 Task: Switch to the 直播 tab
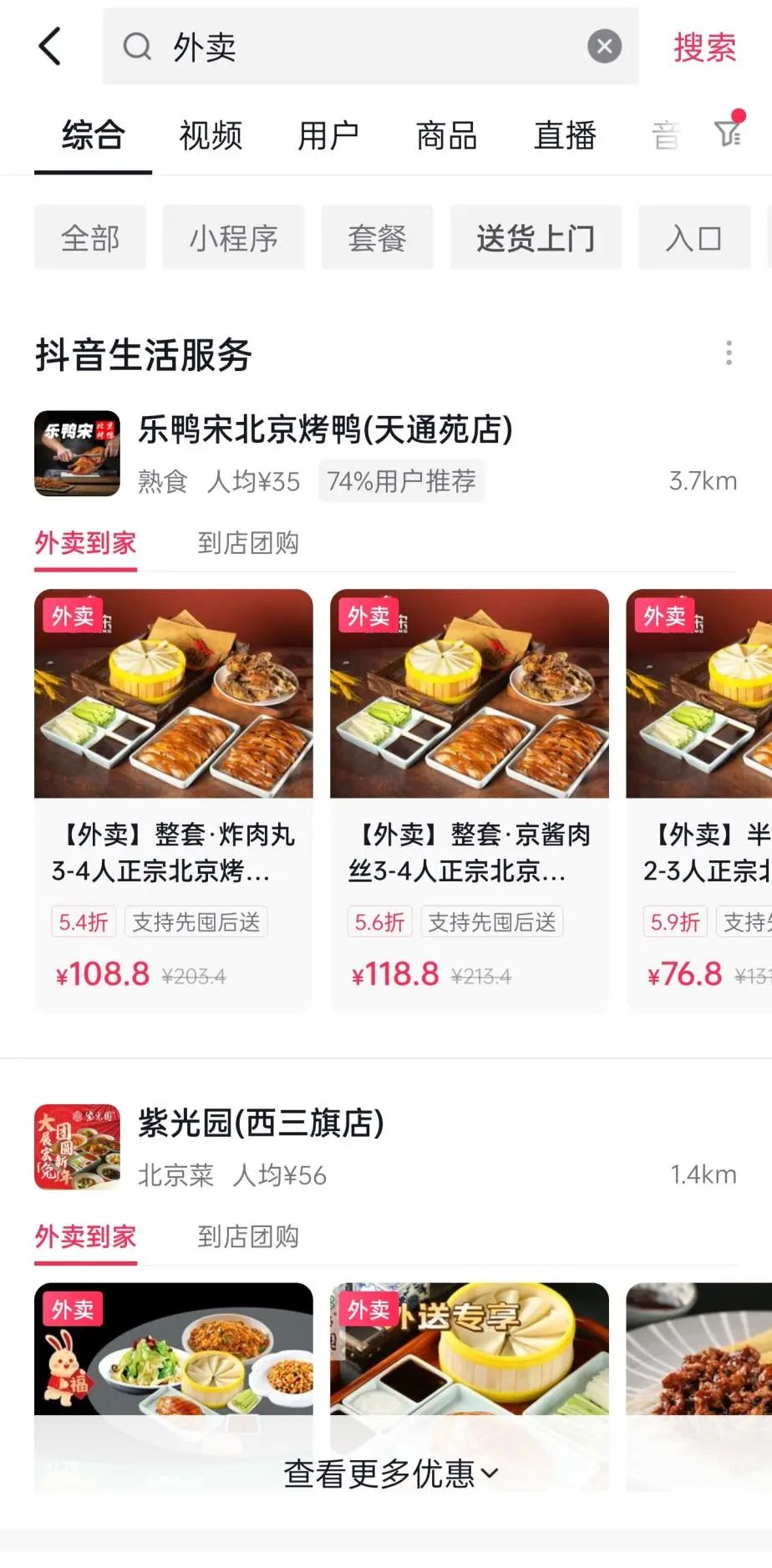coord(565,135)
